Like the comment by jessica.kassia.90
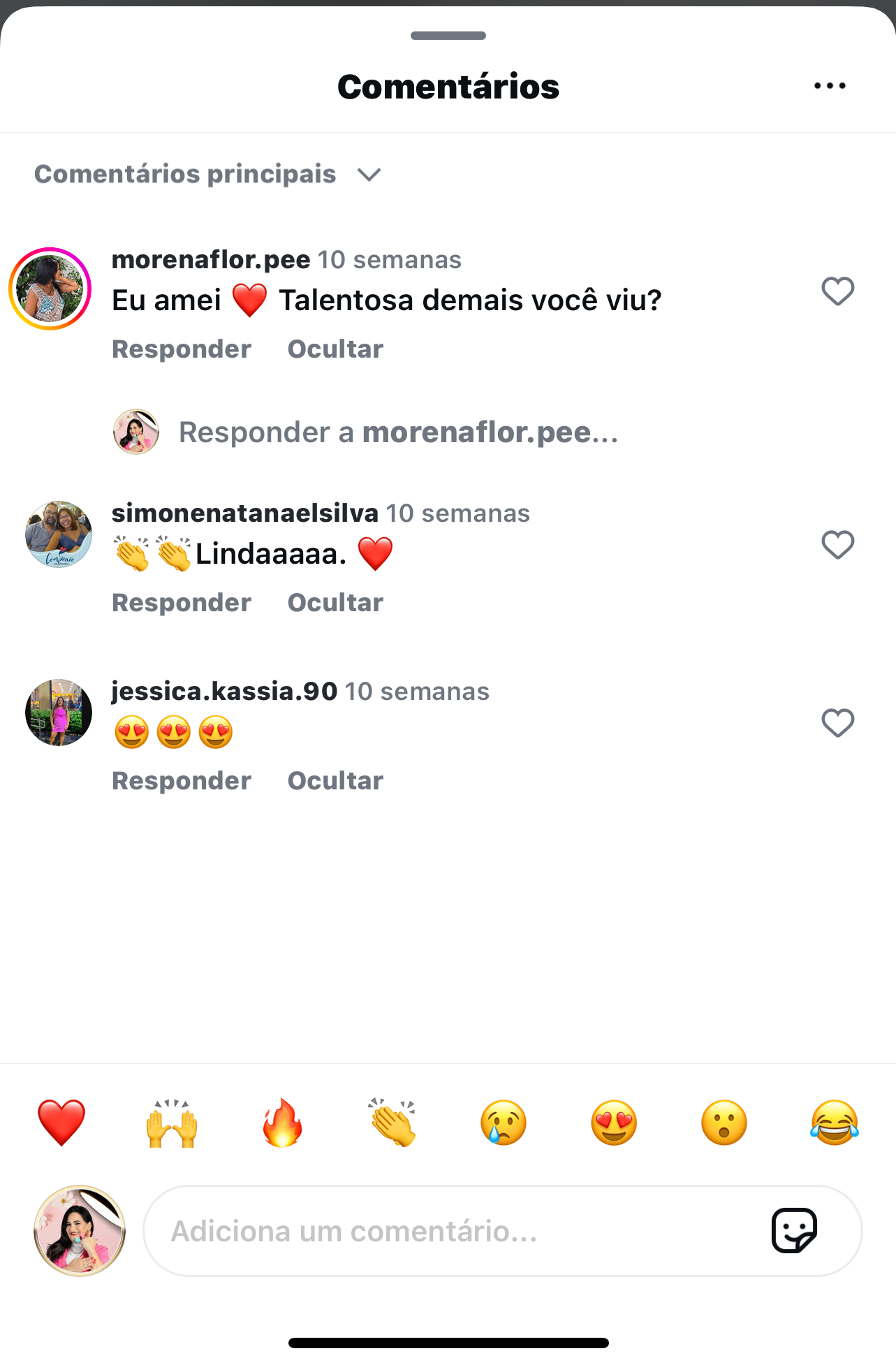The height and width of the screenshot is (1365, 896). coord(837,723)
